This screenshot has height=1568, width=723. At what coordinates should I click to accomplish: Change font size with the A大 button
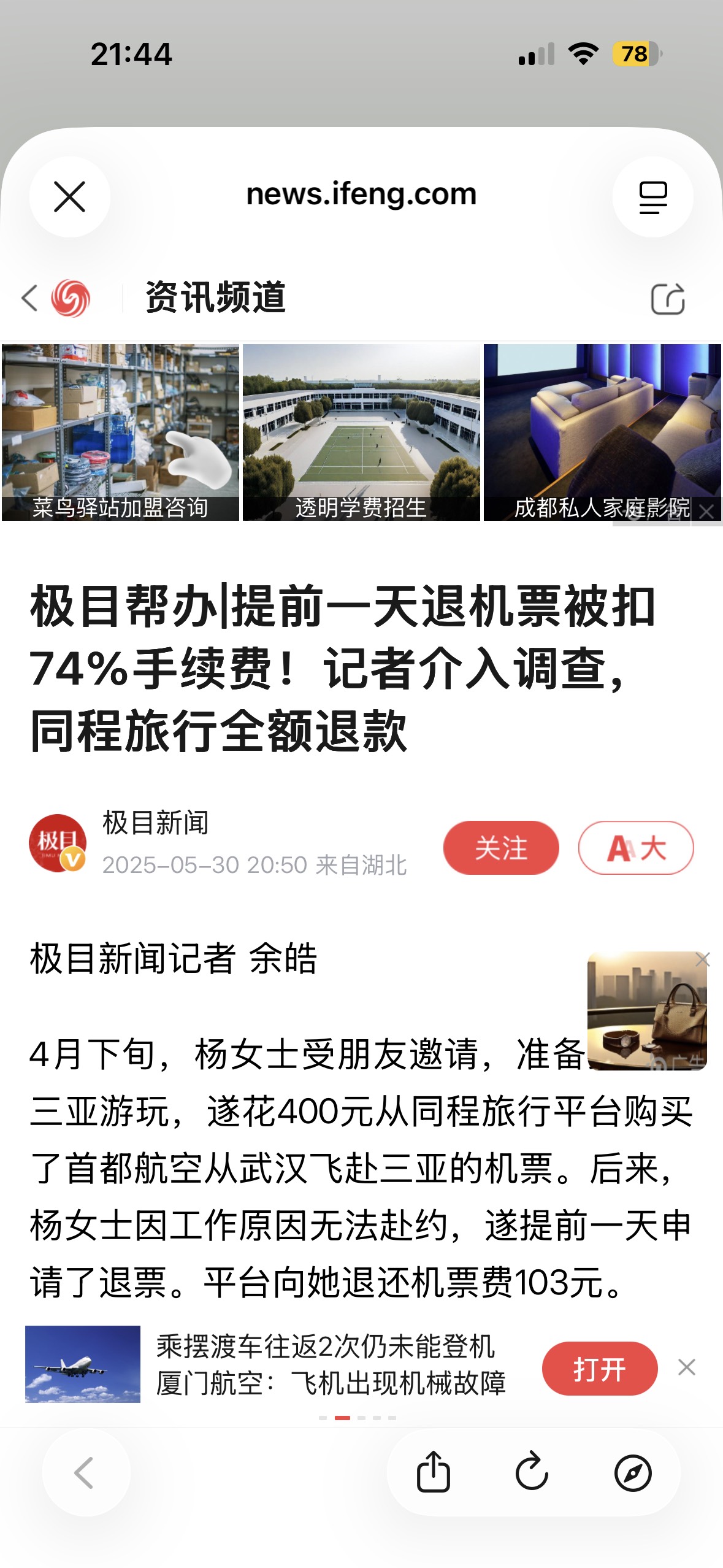pos(636,848)
